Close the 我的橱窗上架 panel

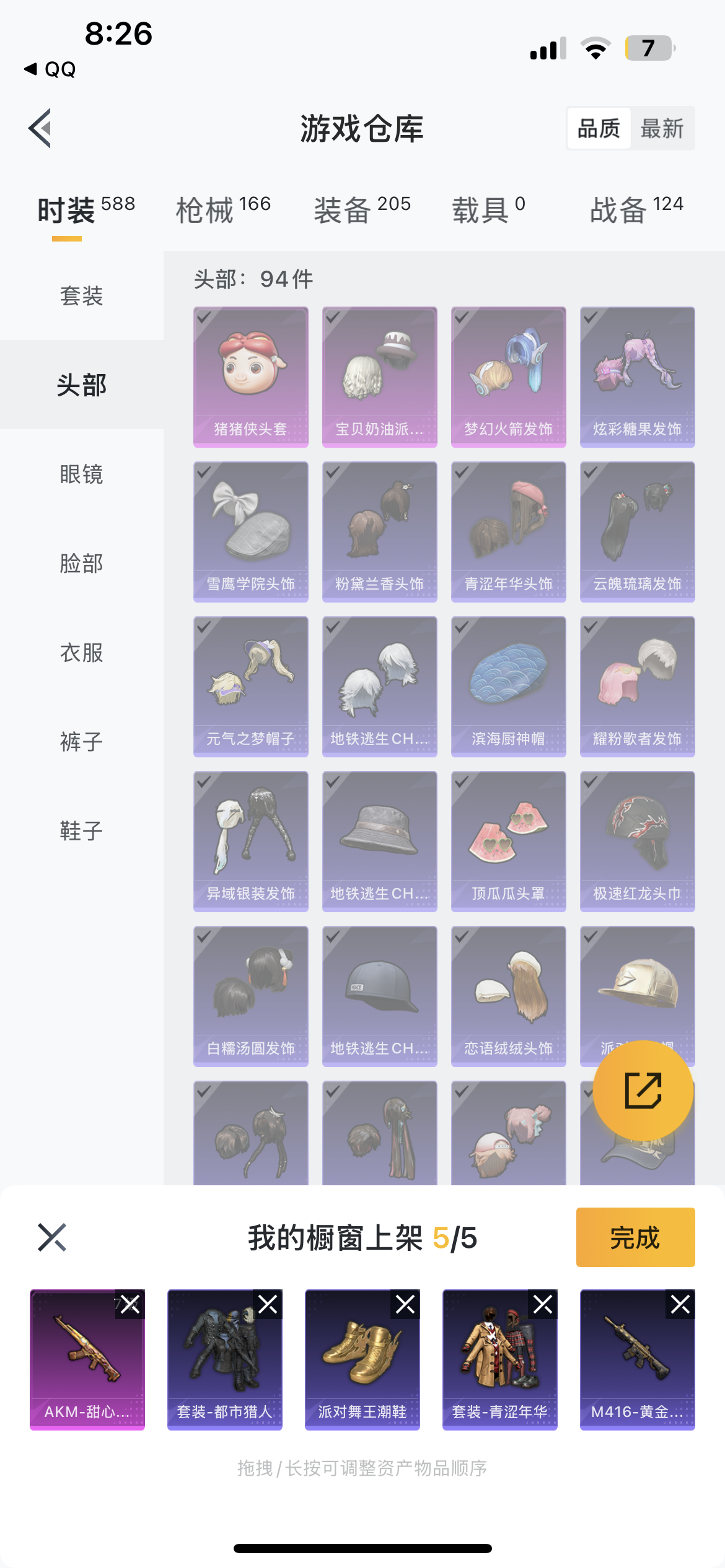(52, 1237)
